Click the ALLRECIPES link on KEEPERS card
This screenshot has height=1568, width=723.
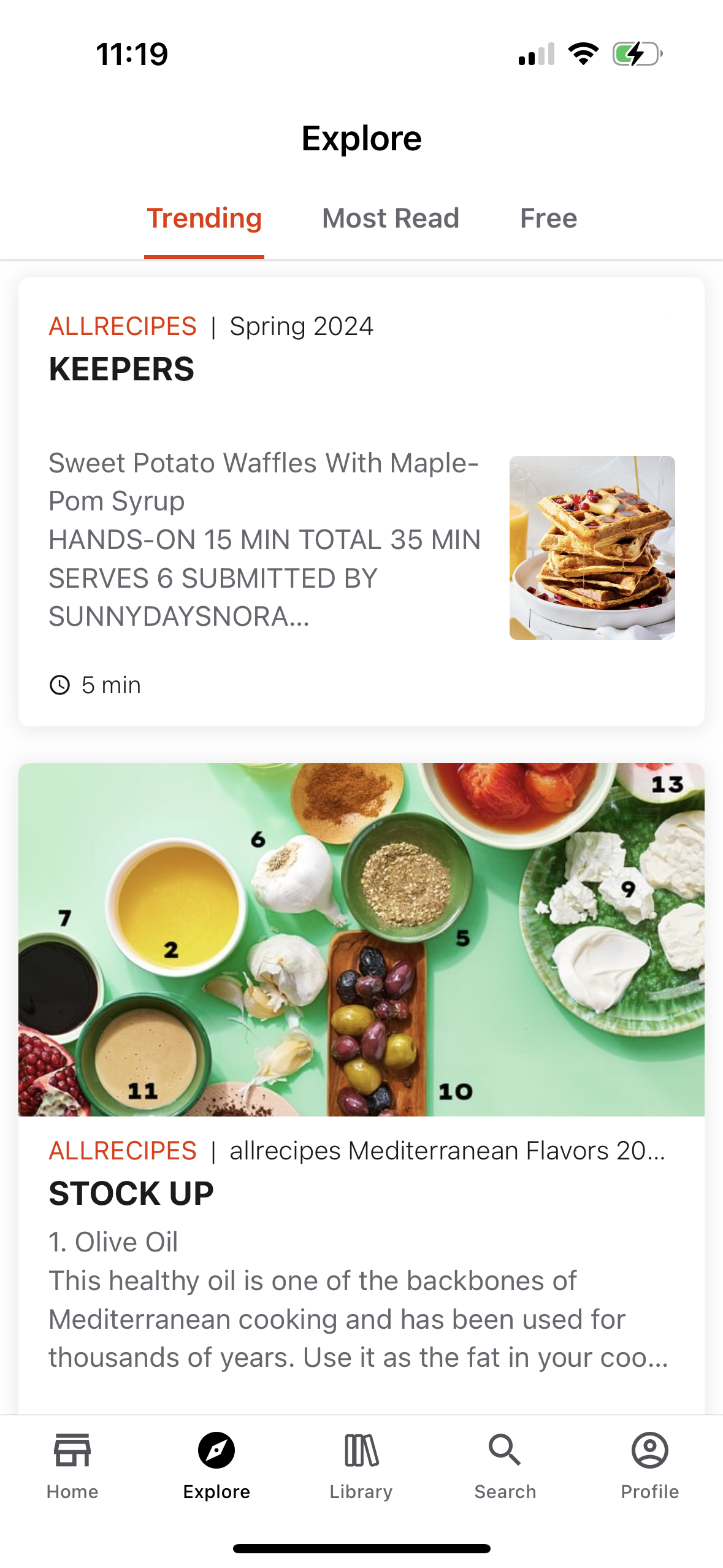pyautogui.click(x=122, y=326)
